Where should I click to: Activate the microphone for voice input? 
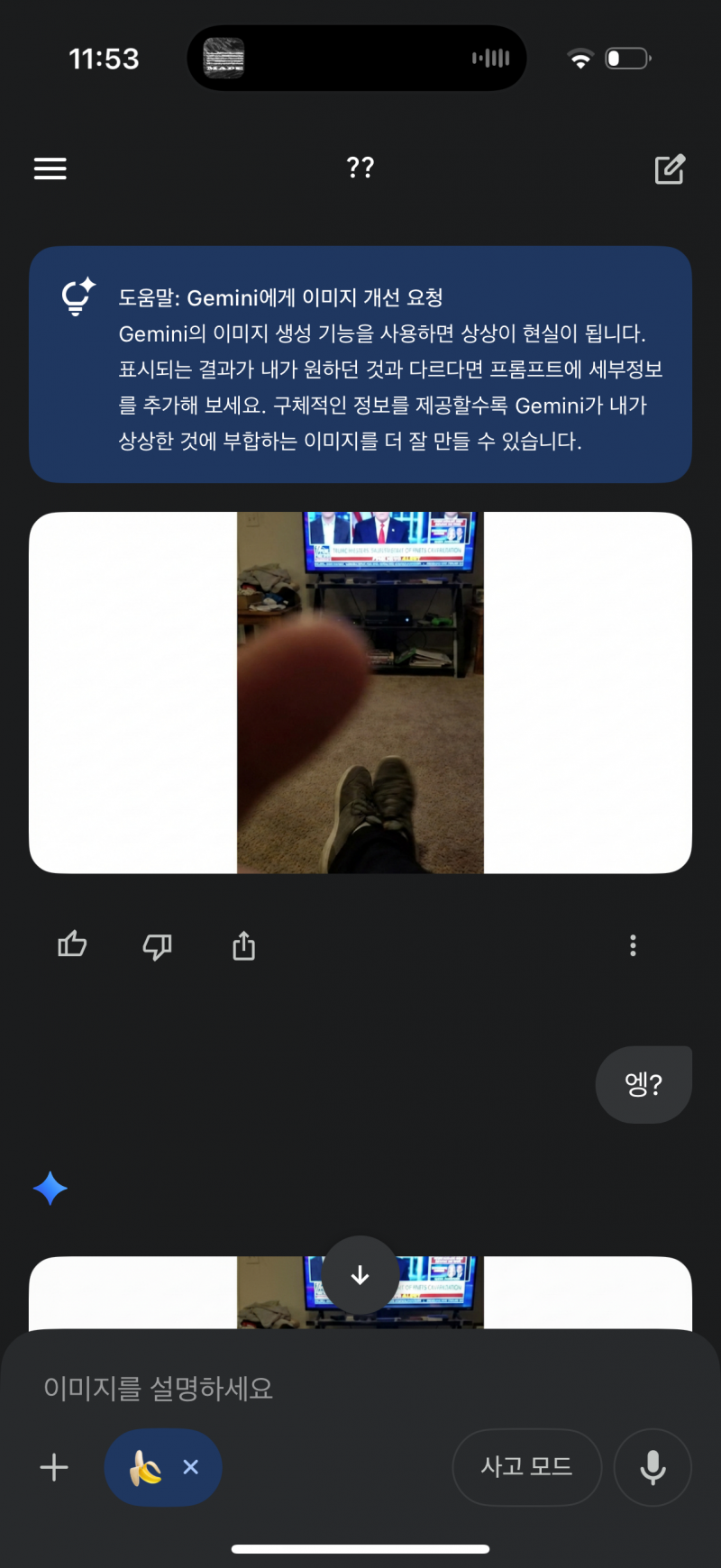(x=652, y=1467)
